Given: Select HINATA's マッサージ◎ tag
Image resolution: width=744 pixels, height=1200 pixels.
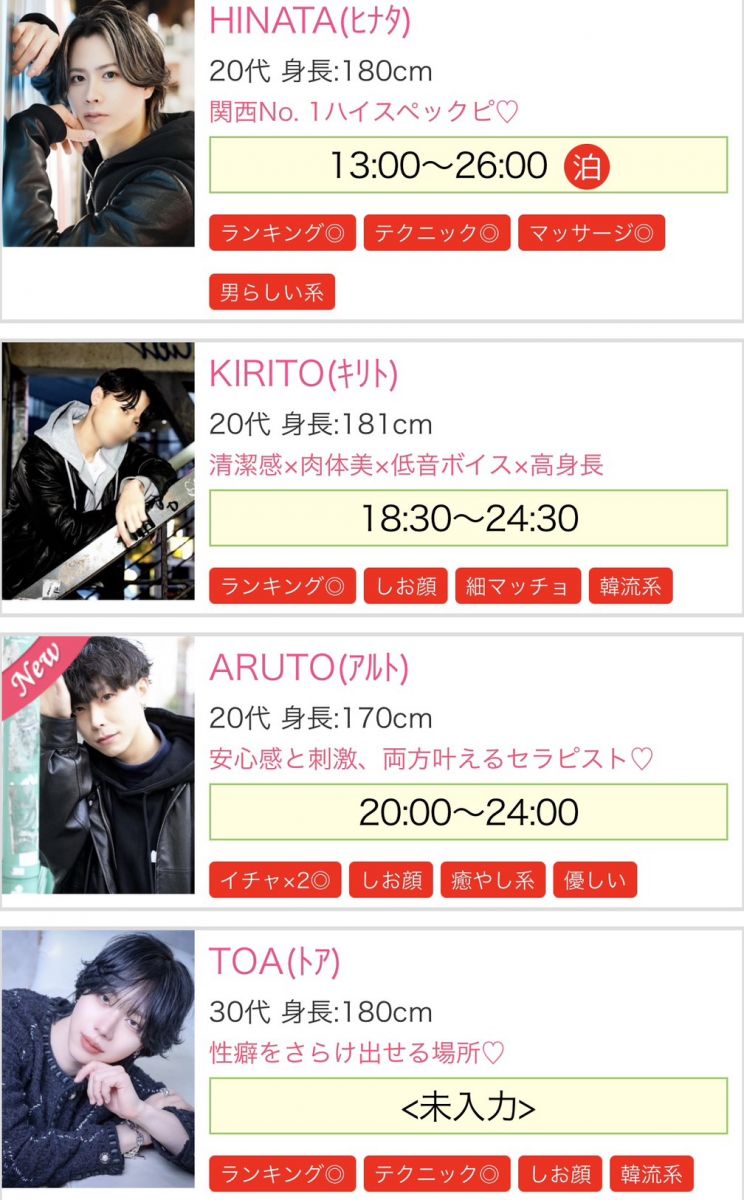Looking at the screenshot, I should [591, 233].
